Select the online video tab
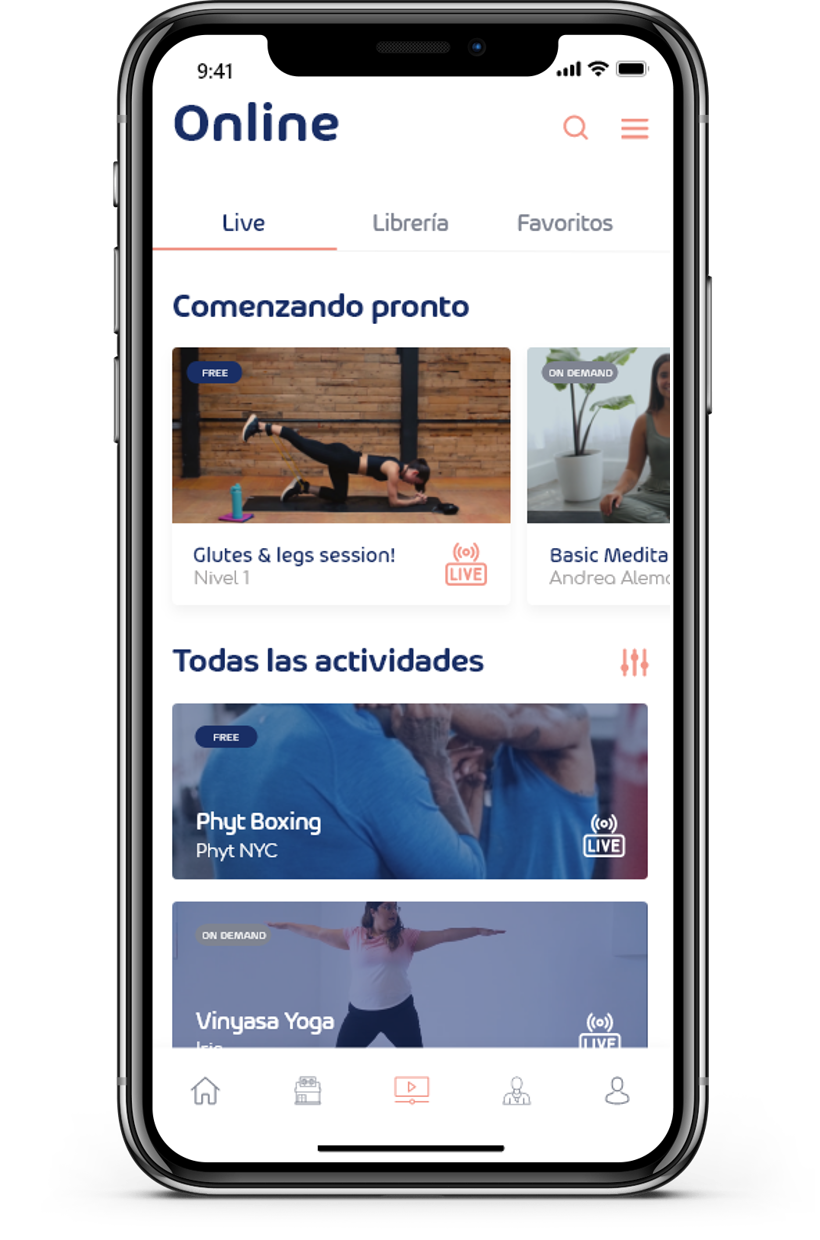The image size is (820, 1240). (411, 1090)
